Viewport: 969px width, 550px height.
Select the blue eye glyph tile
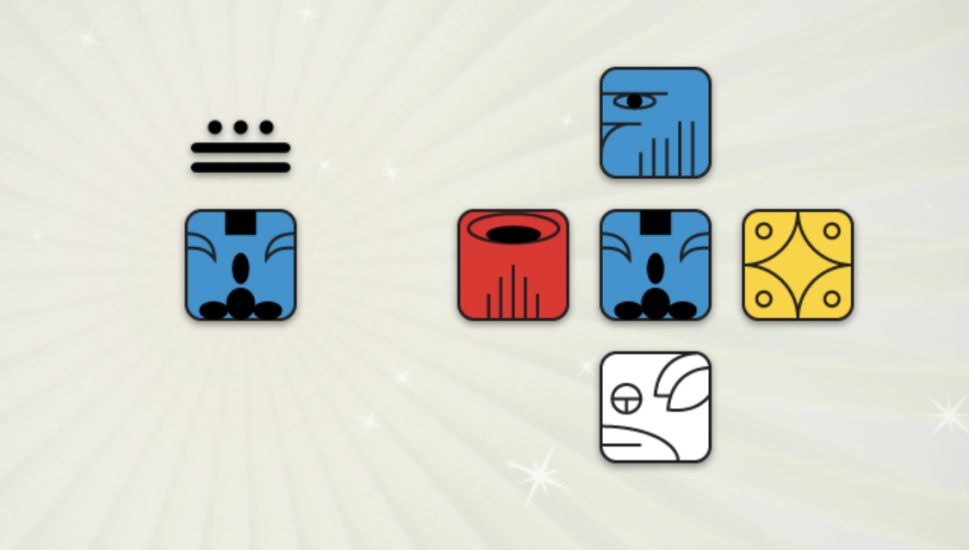coord(655,122)
